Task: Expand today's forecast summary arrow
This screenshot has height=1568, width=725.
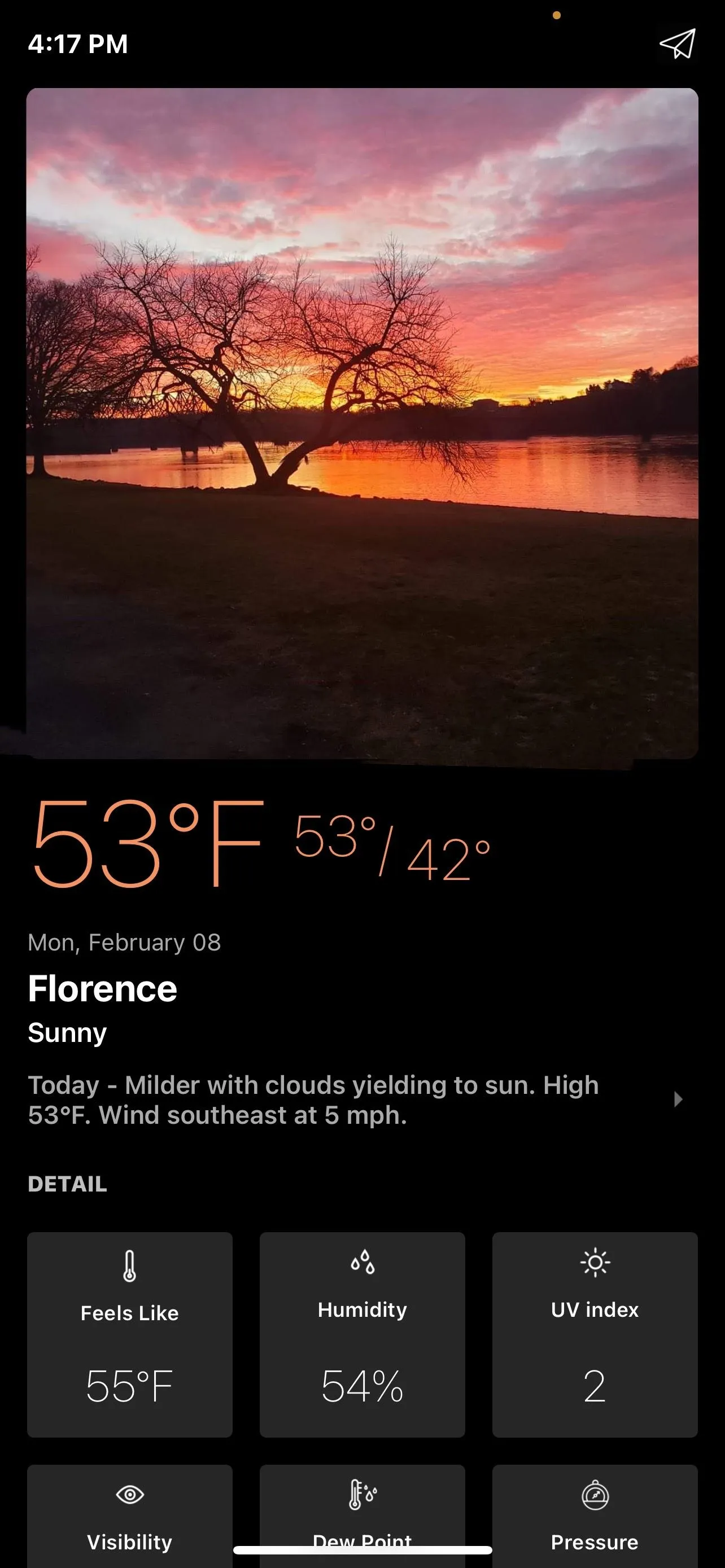Action: click(x=678, y=1100)
